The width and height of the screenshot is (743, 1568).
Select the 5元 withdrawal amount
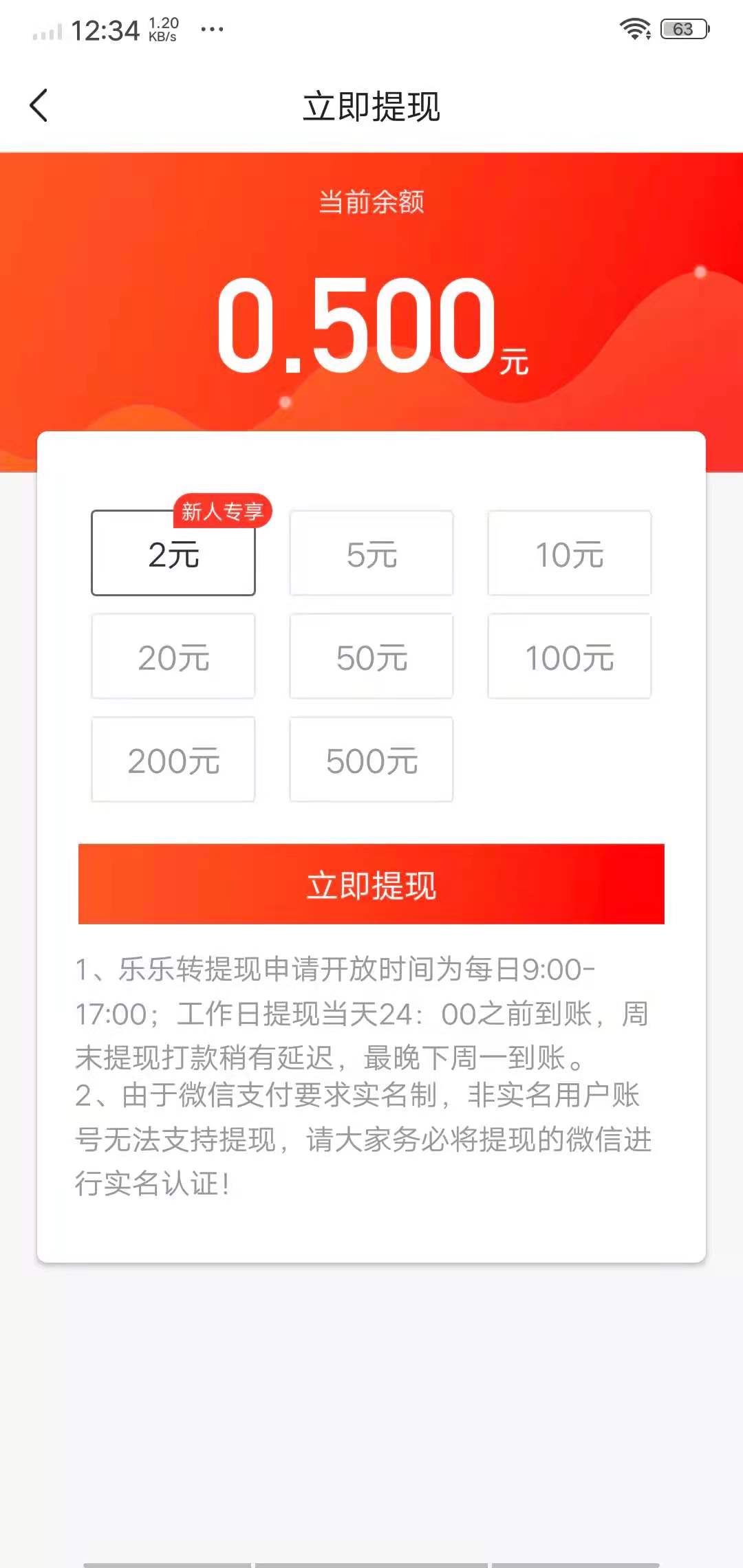[x=371, y=554]
